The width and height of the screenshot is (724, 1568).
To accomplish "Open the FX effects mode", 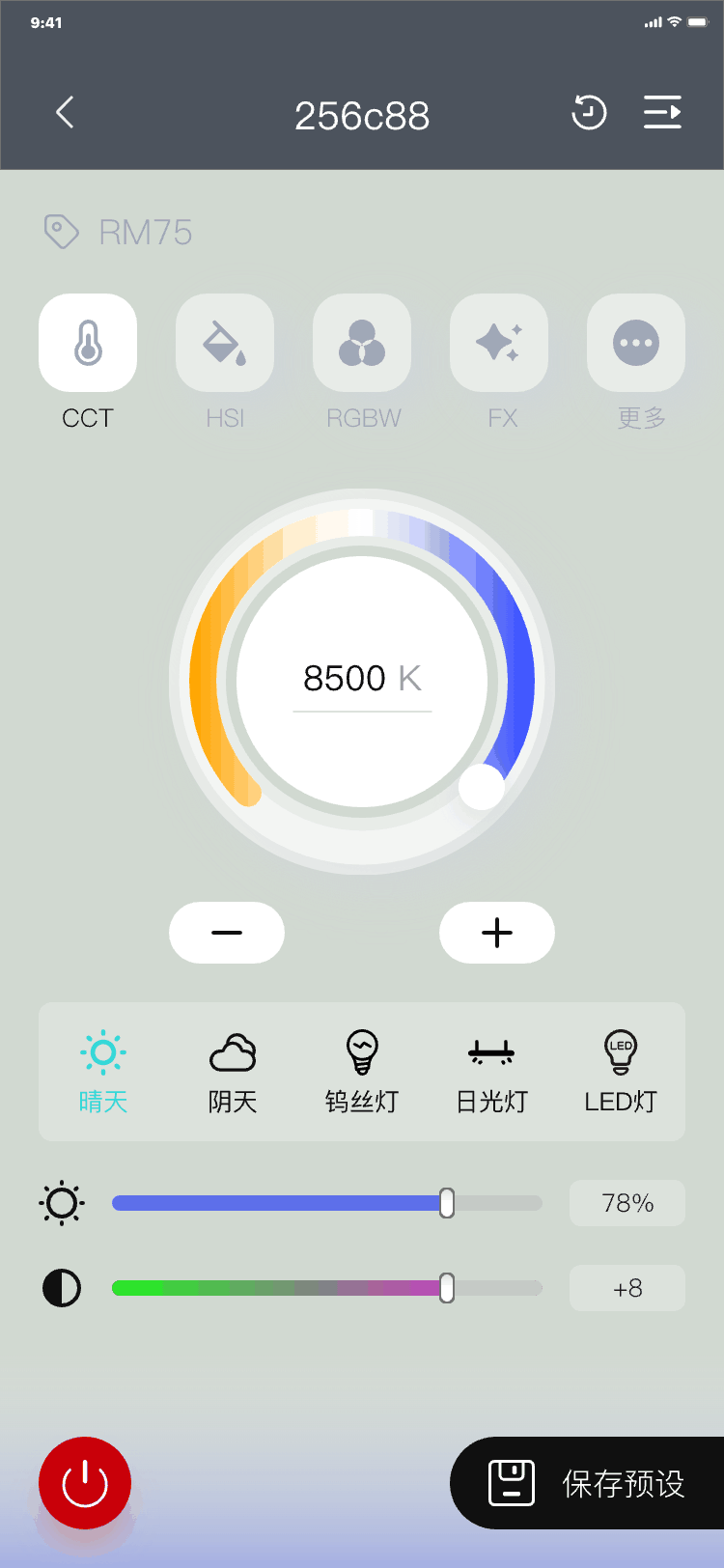I will (499, 344).
